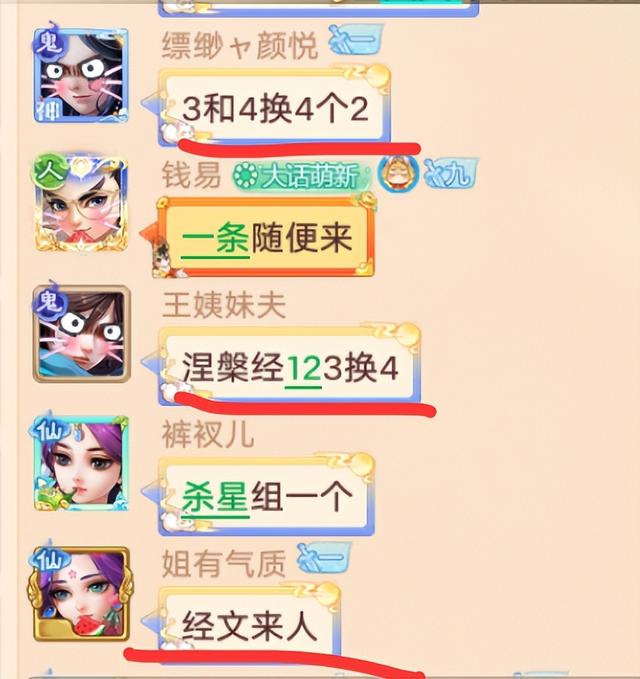The height and width of the screenshot is (679, 640).
Task: Open the 杀星 link in 裤衩儿's message
Action: (x=215, y=498)
